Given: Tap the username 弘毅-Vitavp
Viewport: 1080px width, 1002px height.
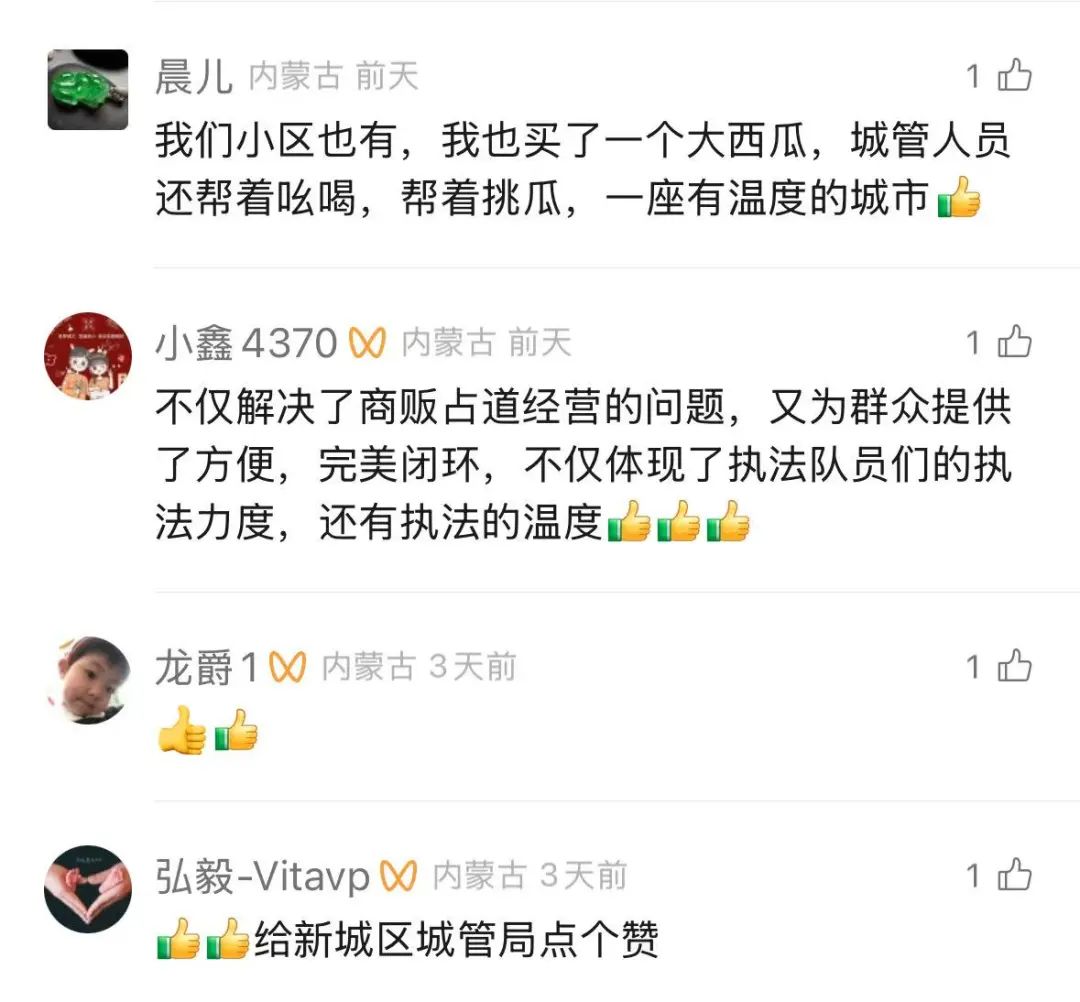Looking at the screenshot, I should tap(262, 878).
